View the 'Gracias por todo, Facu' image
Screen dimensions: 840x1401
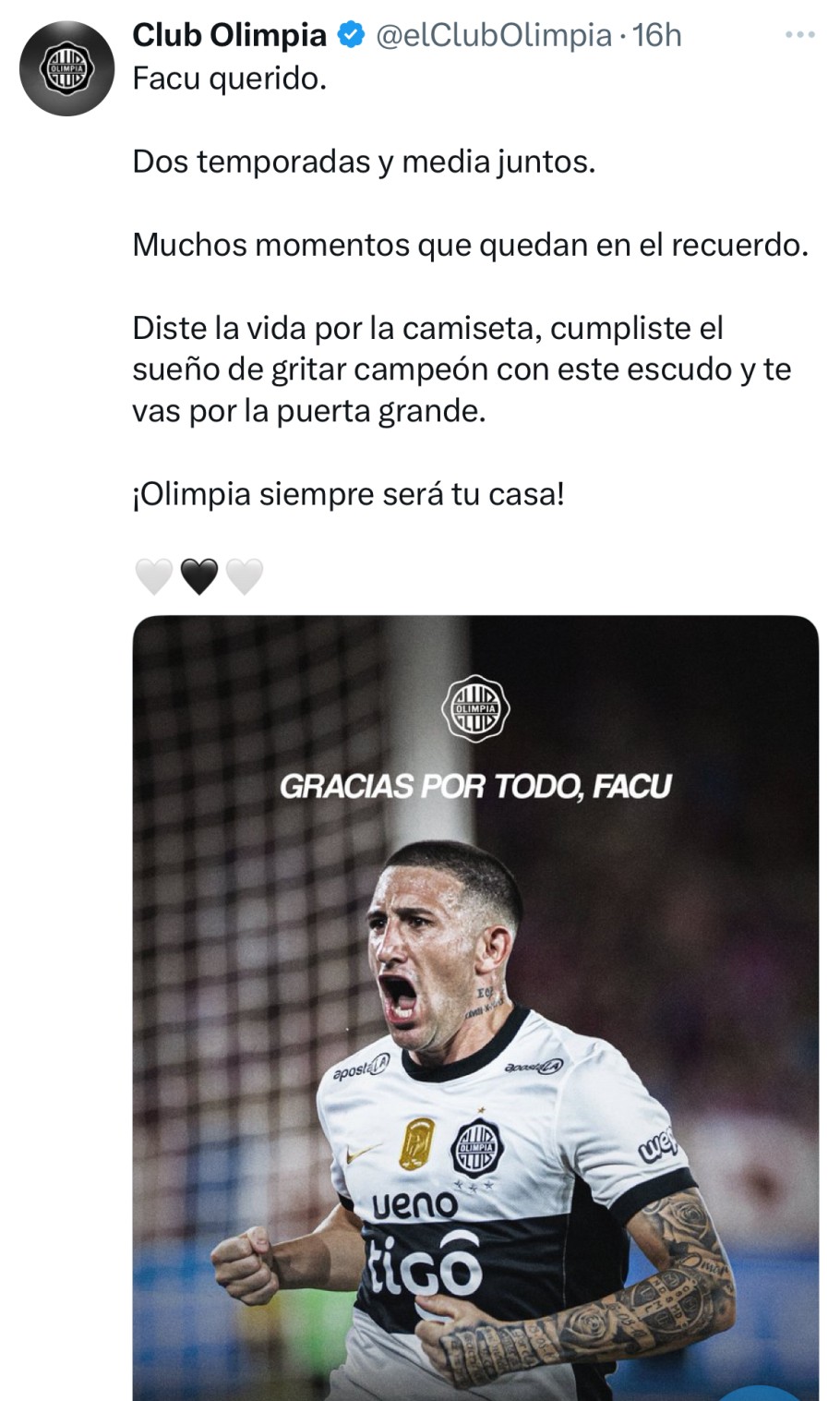(x=475, y=1007)
